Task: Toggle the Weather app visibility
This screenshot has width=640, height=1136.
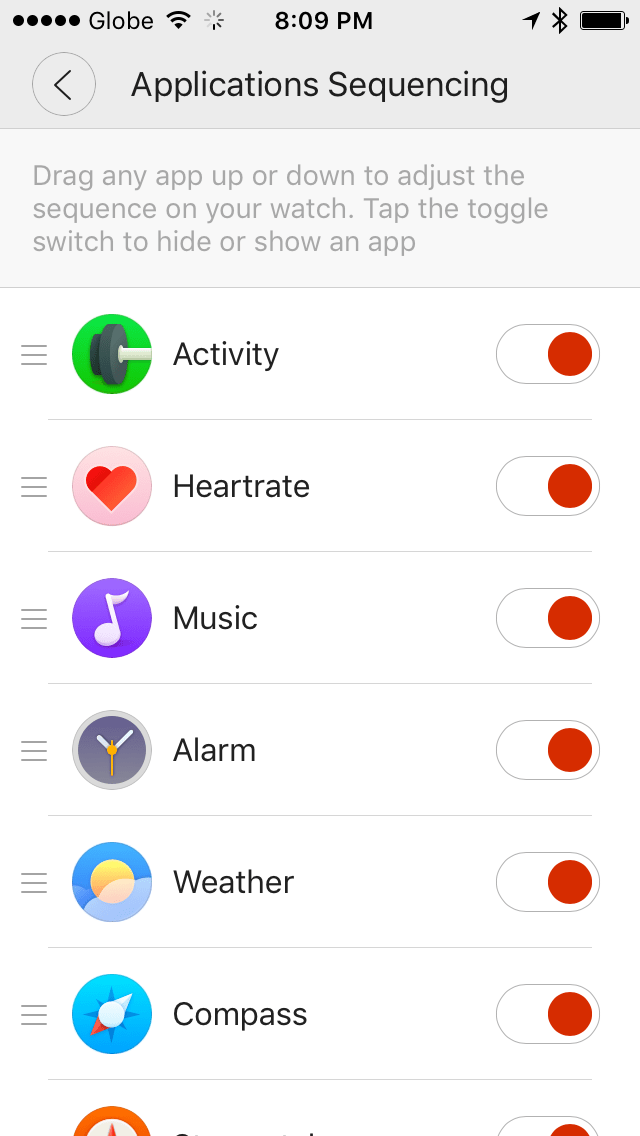Action: 548,882
